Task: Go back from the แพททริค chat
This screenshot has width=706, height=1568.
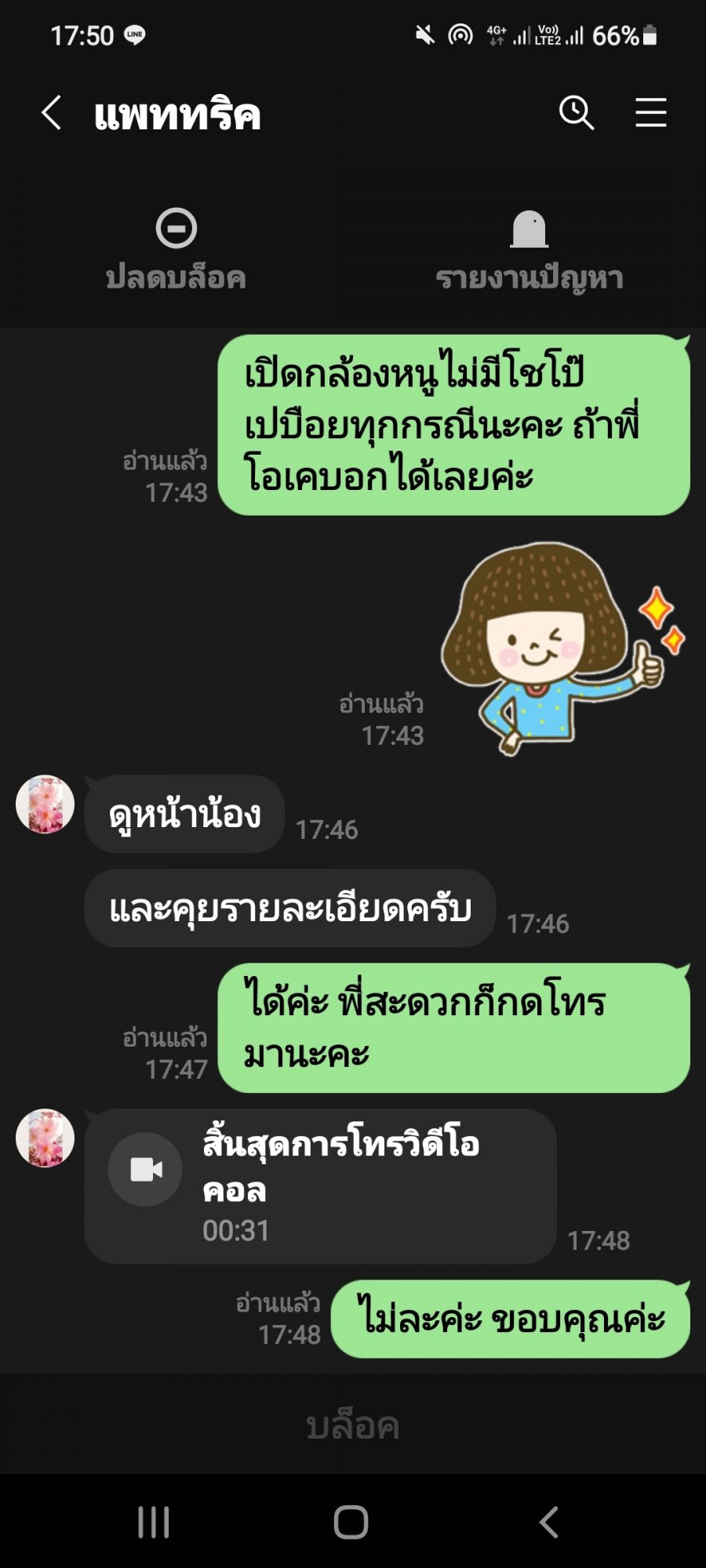Action: (x=52, y=113)
